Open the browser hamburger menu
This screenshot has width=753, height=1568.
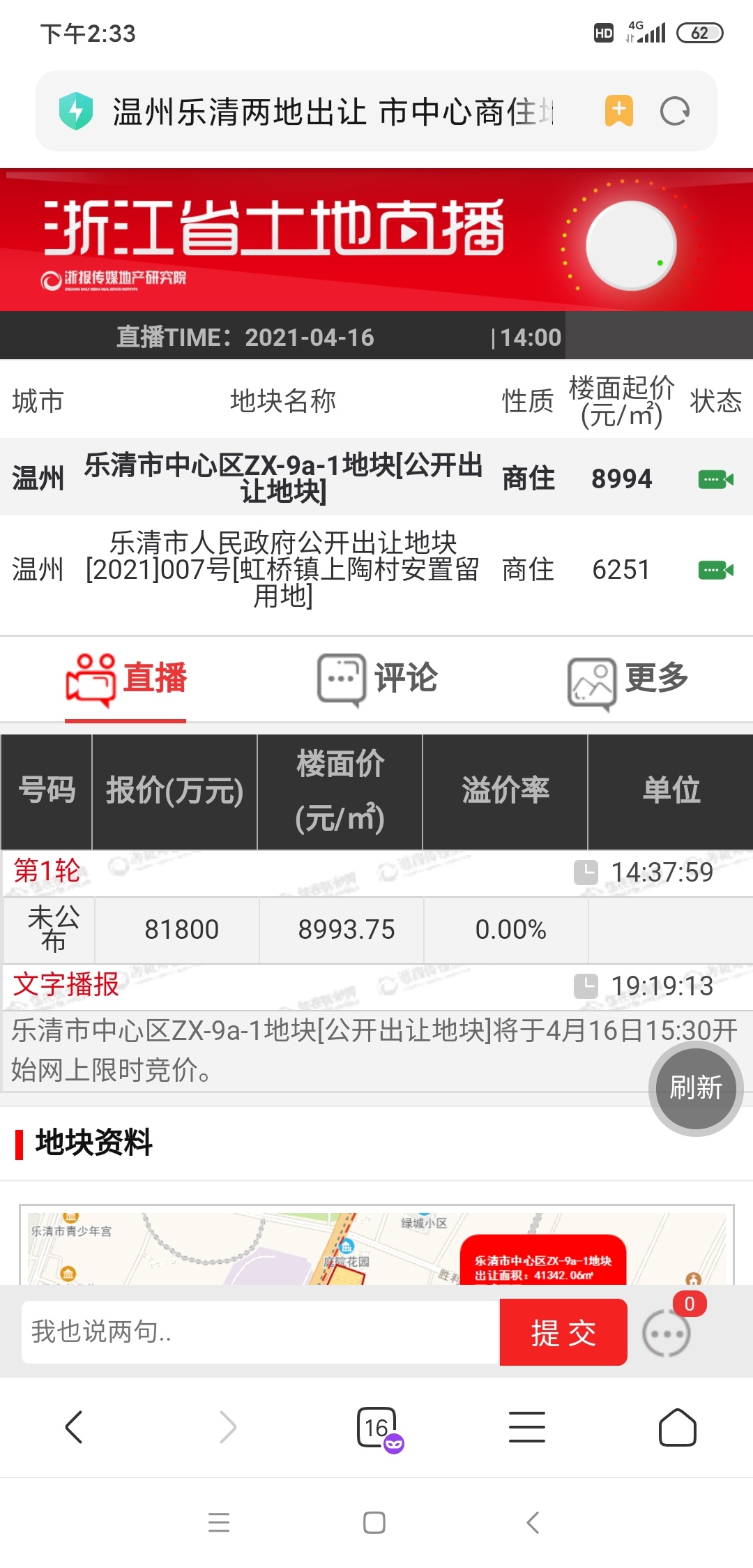click(527, 1427)
